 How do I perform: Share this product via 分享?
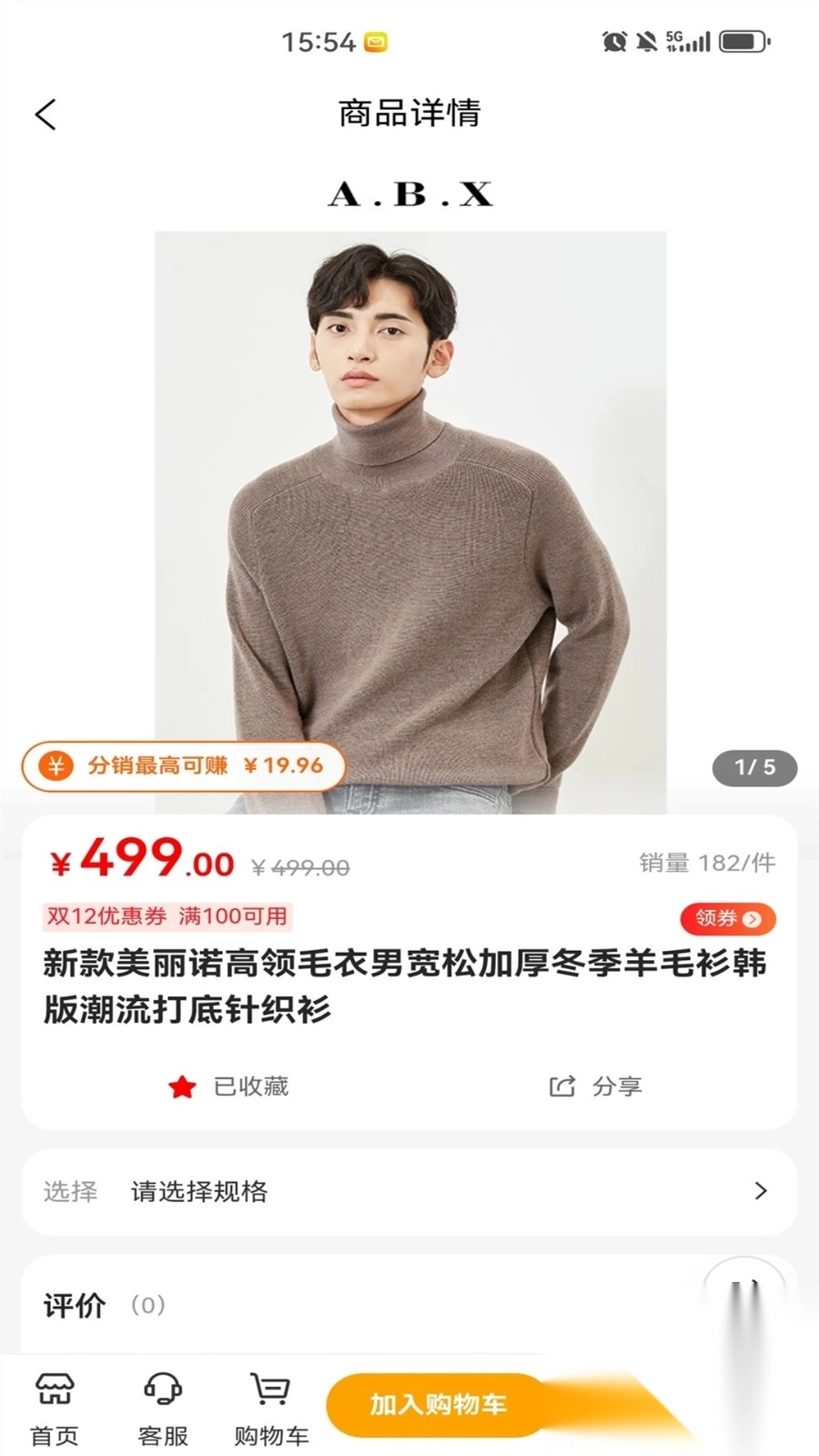click(x=596, y=1087)
